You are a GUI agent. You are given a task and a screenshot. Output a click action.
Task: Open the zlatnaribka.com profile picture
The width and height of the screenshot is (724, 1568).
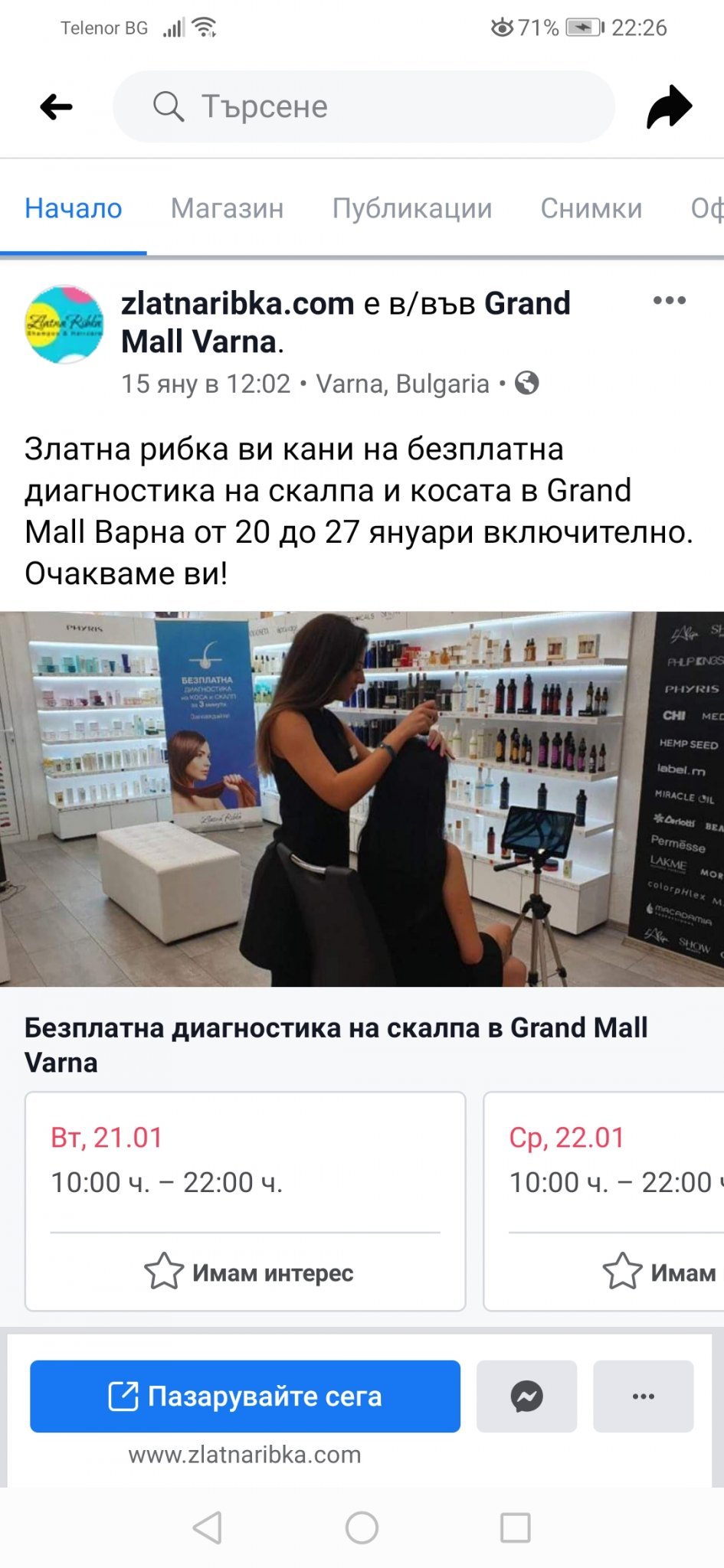[x=64, y=325]
